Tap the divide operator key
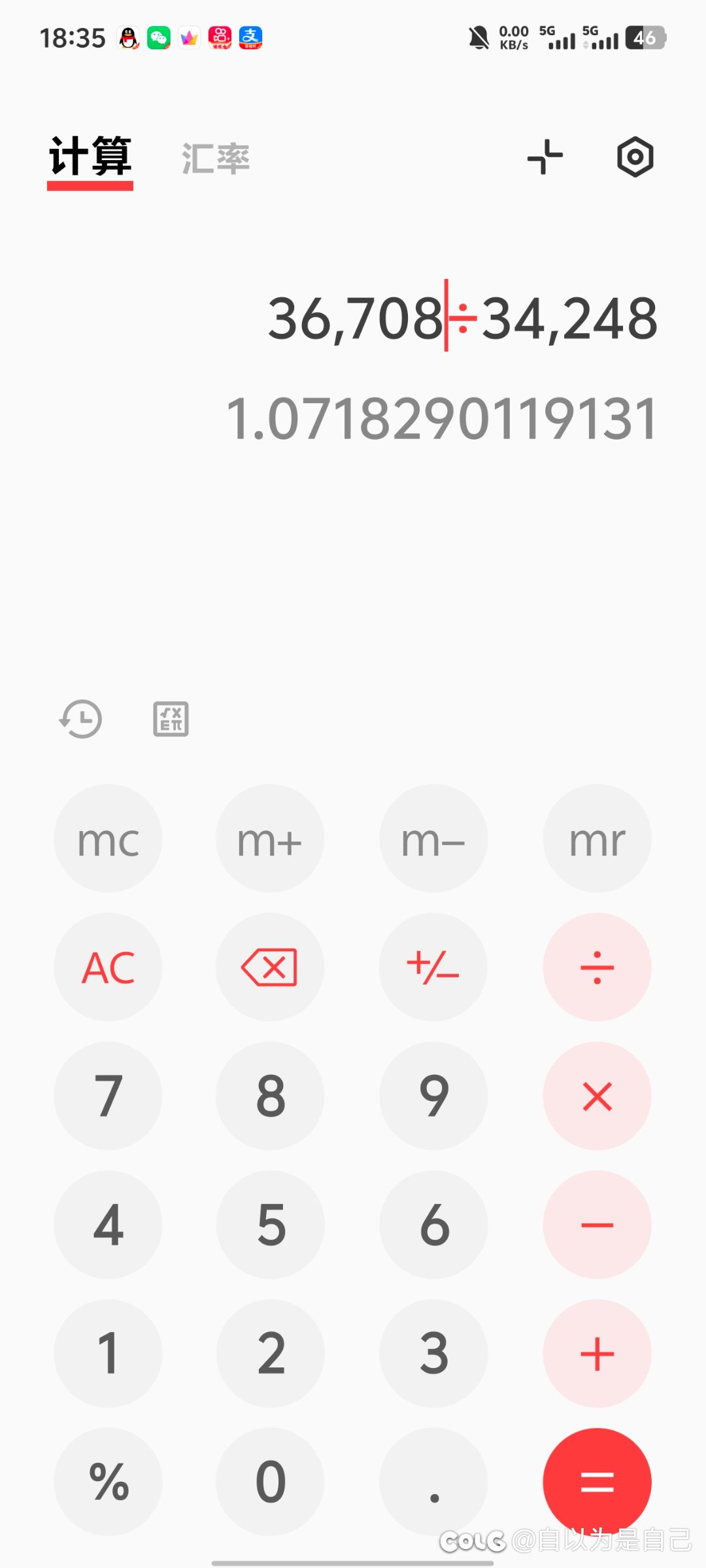Viewport: 706px width, 1568px height. [x=597, y=968]
